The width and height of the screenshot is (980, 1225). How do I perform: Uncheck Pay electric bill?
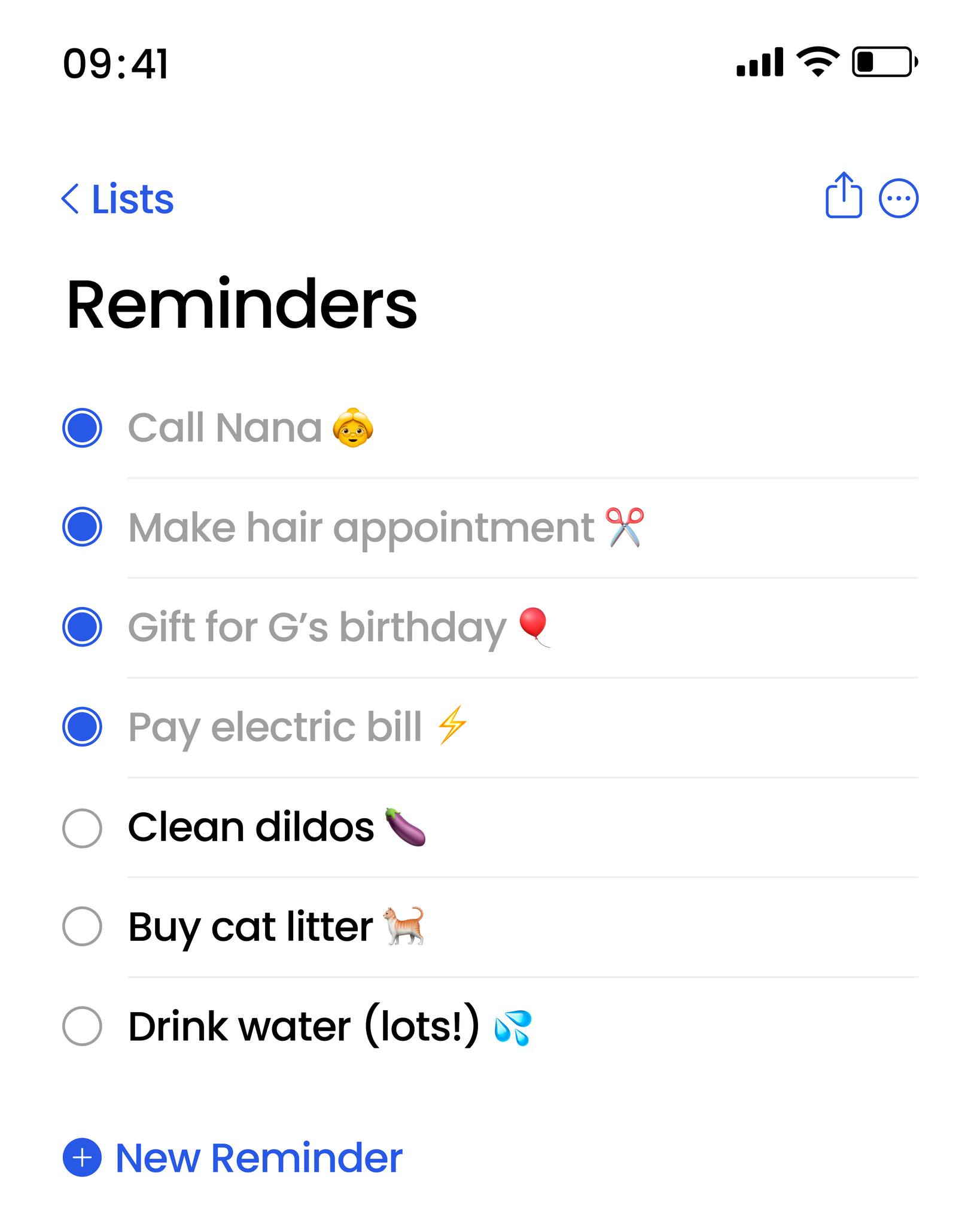(82, 727)
